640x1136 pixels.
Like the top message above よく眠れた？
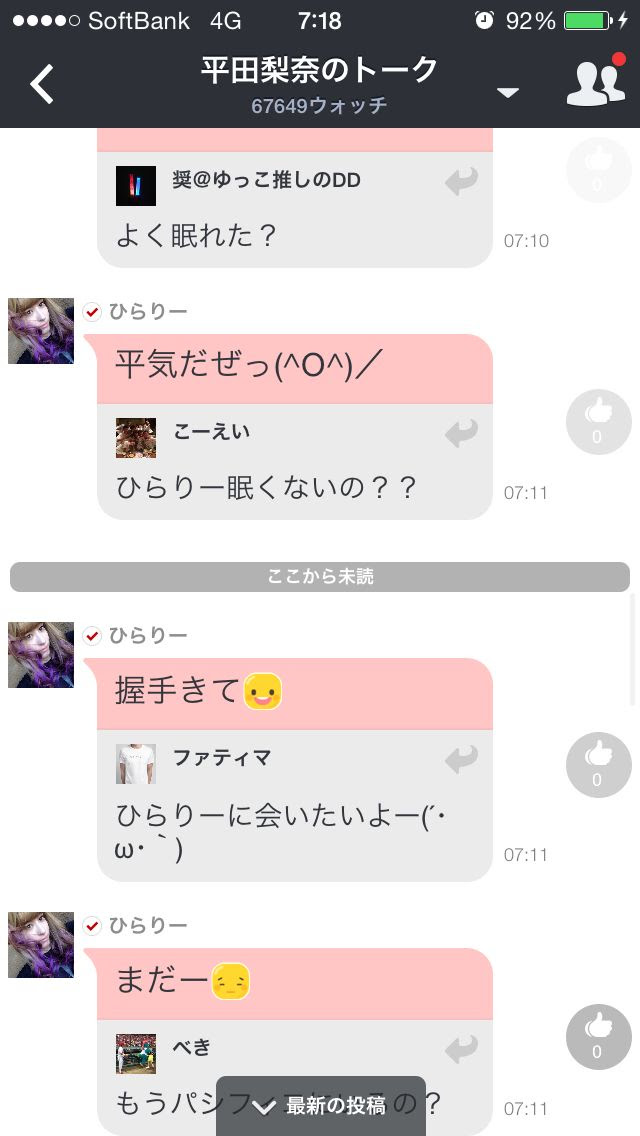click(598, 170)
